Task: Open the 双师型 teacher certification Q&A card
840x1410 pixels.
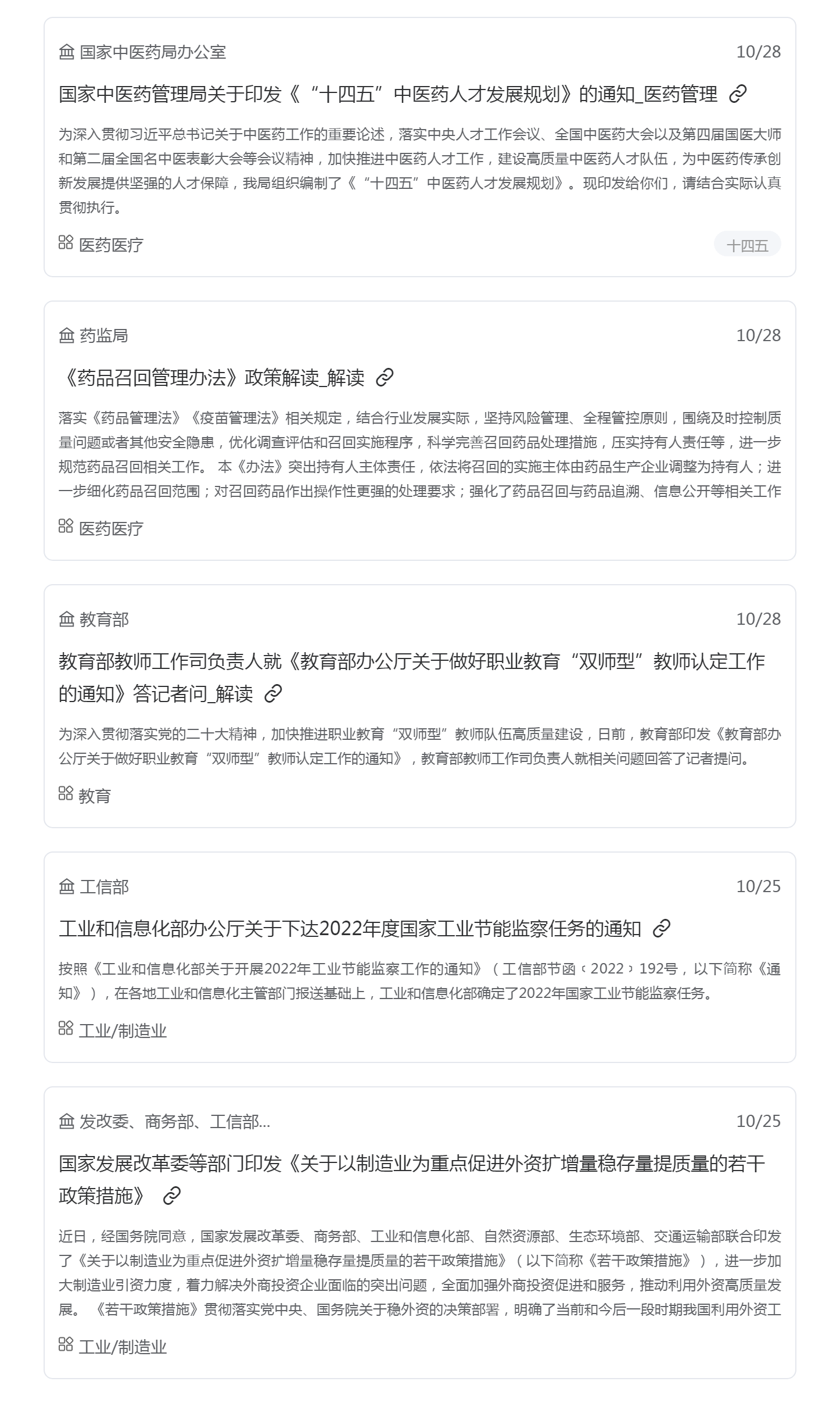Action: coord(419,706)
